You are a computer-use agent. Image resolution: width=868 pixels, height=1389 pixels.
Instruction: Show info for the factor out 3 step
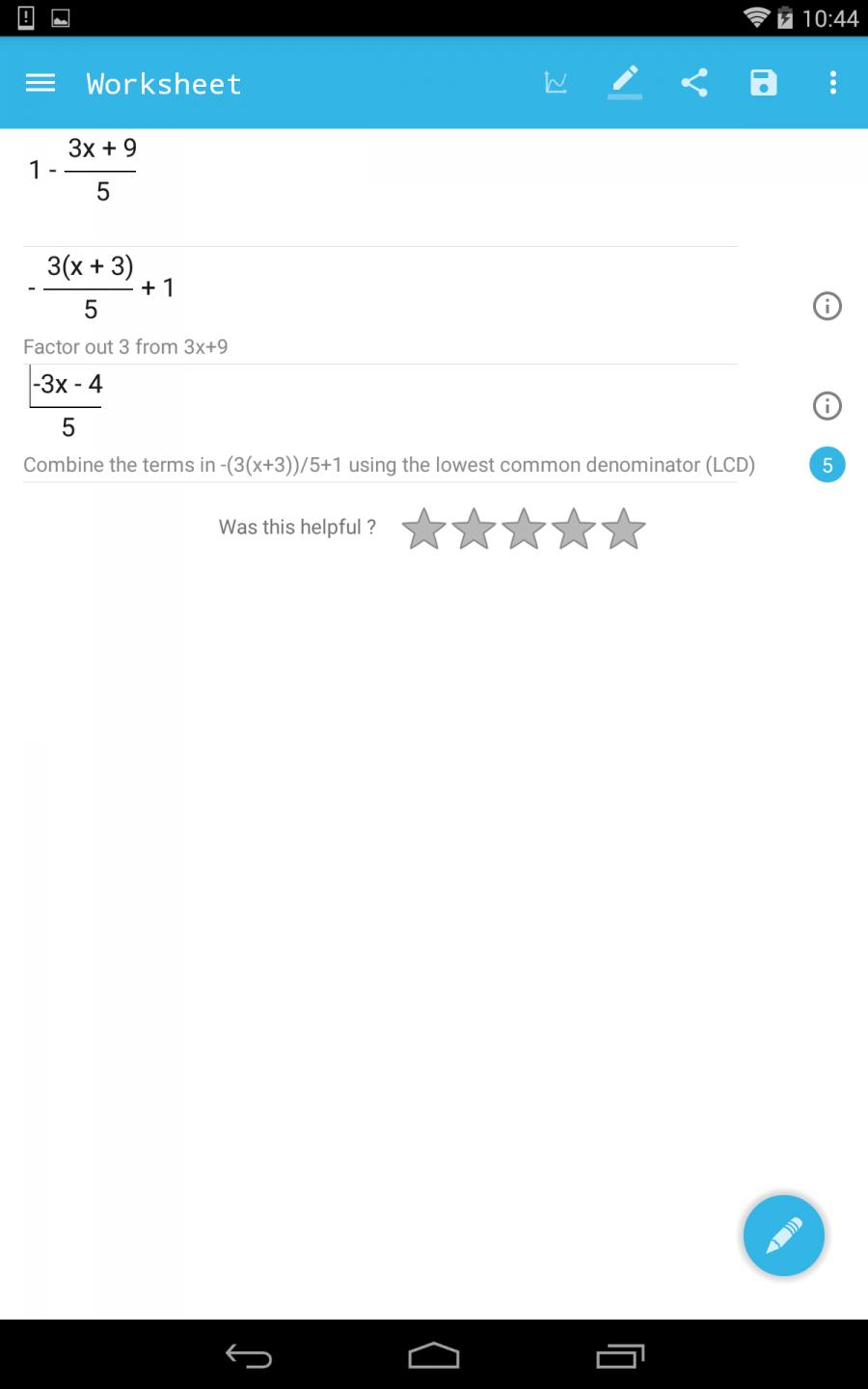pos(827,307)
